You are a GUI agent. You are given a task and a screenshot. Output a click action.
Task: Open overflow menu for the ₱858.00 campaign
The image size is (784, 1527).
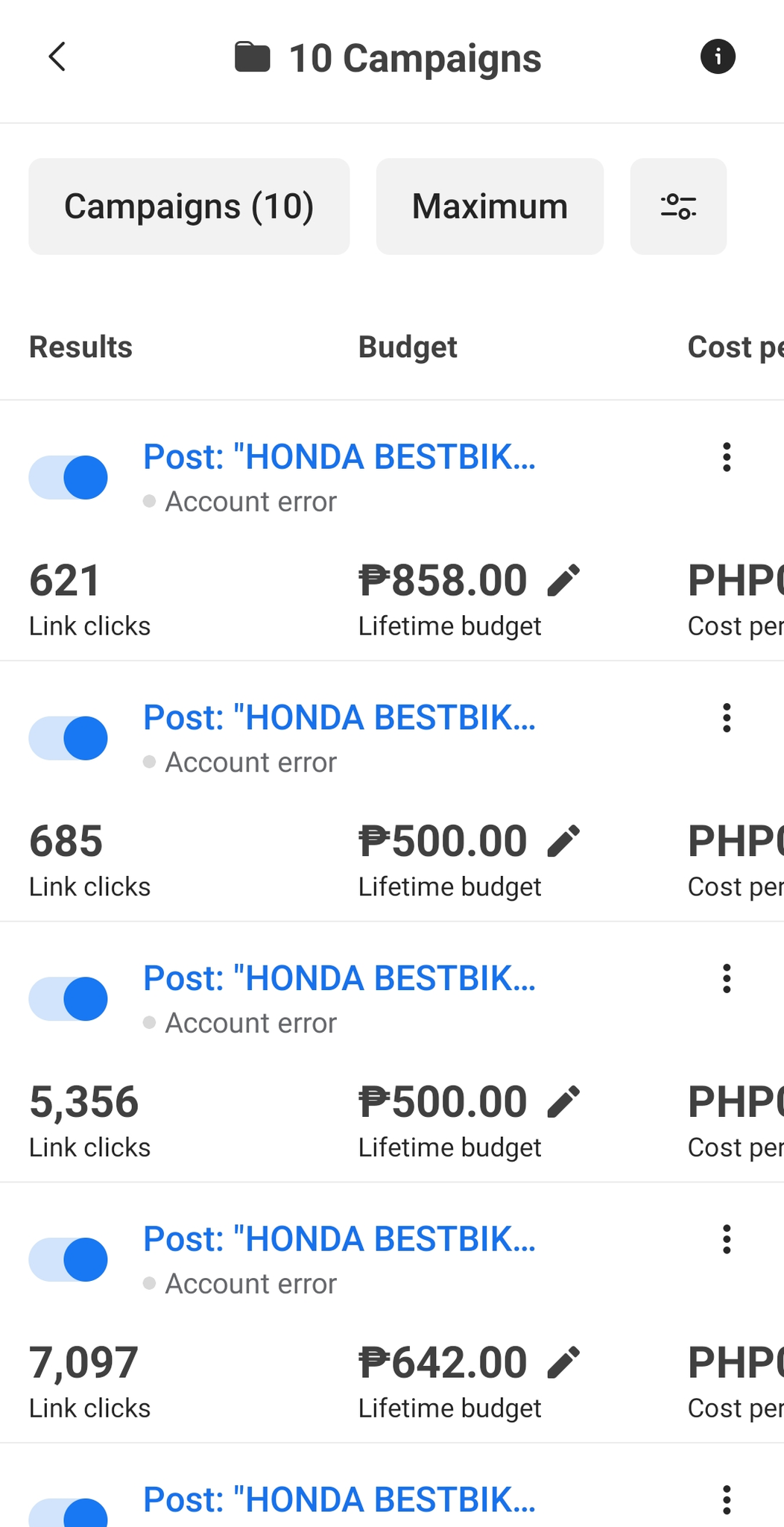727,457
